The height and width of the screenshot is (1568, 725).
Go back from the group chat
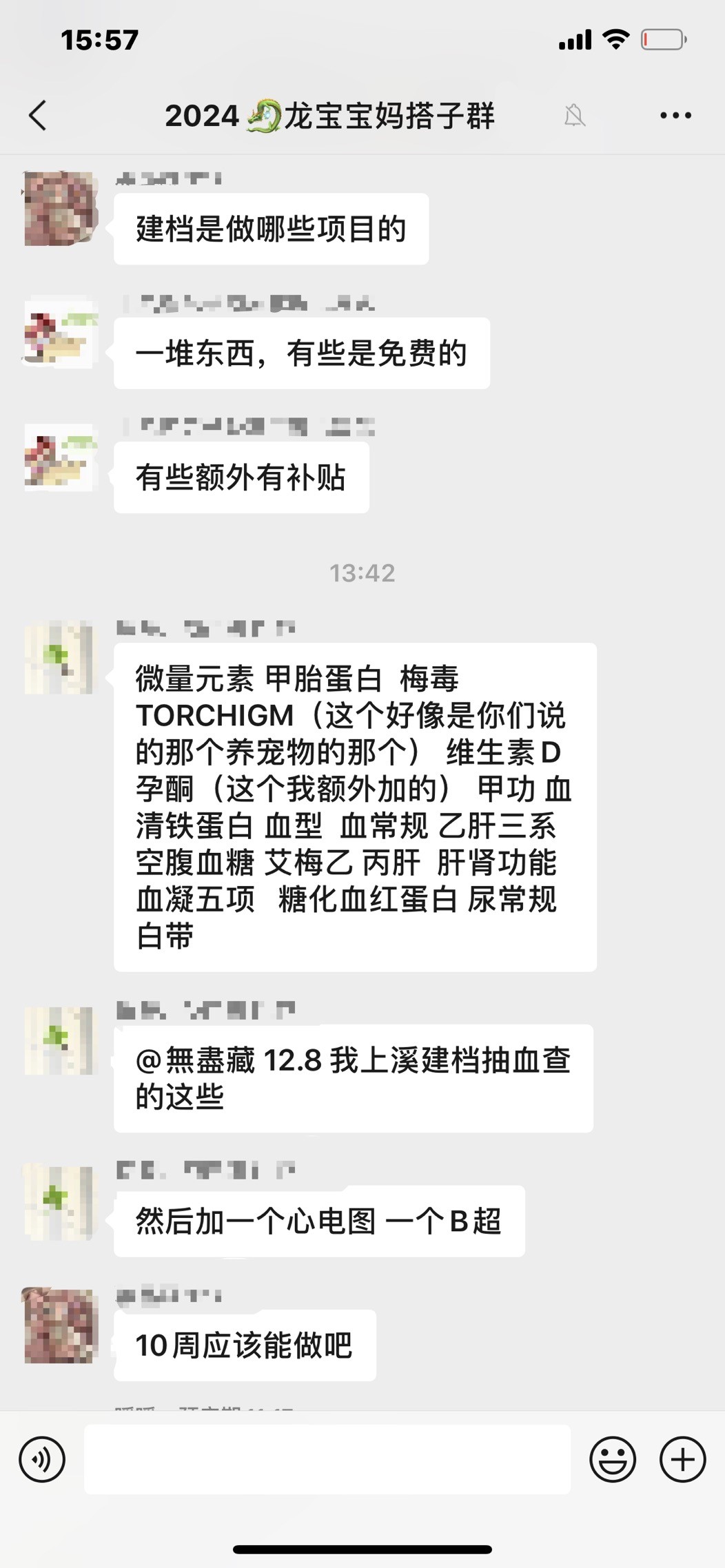click(39, 116)
